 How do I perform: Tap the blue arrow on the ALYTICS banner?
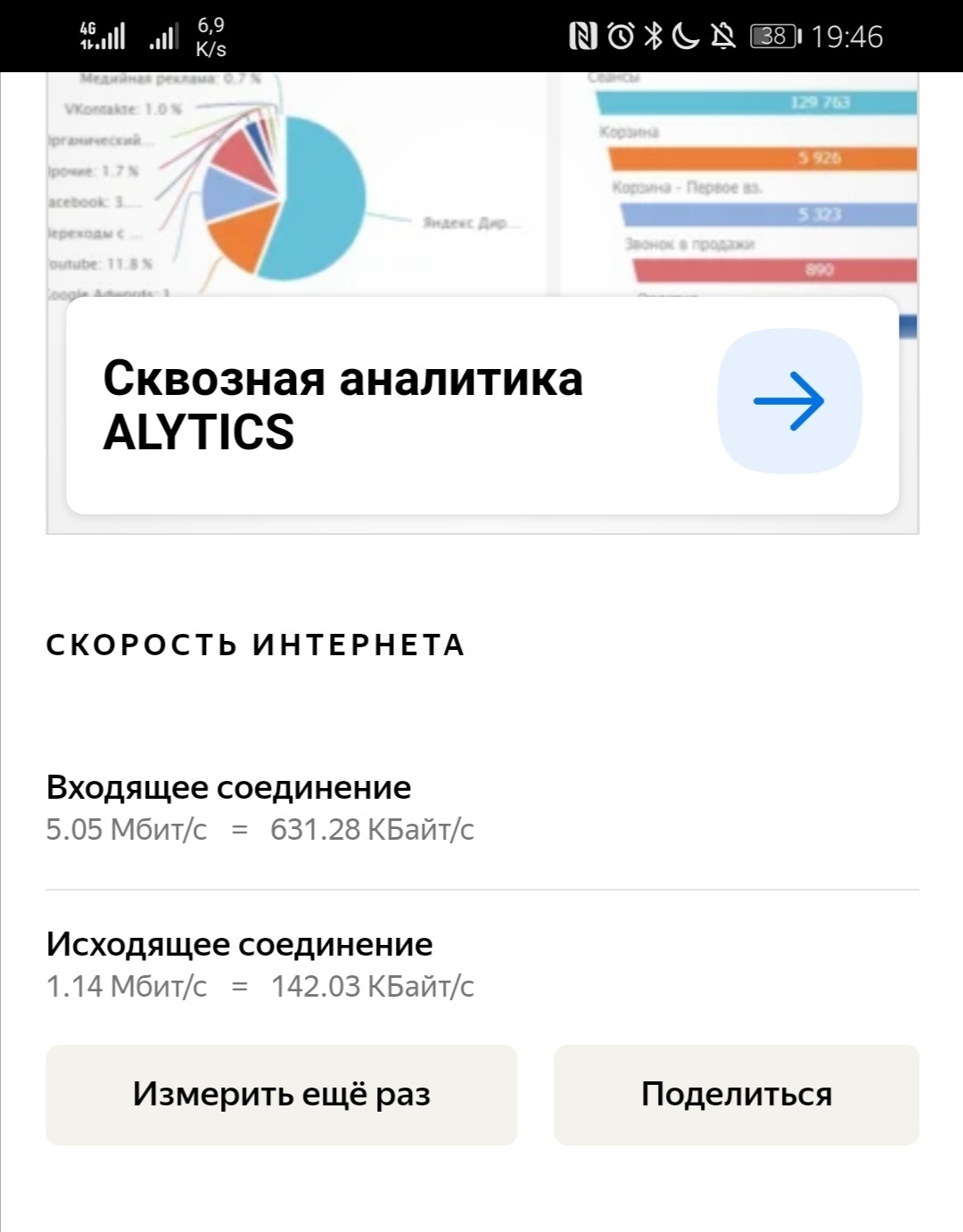point(789,401)
